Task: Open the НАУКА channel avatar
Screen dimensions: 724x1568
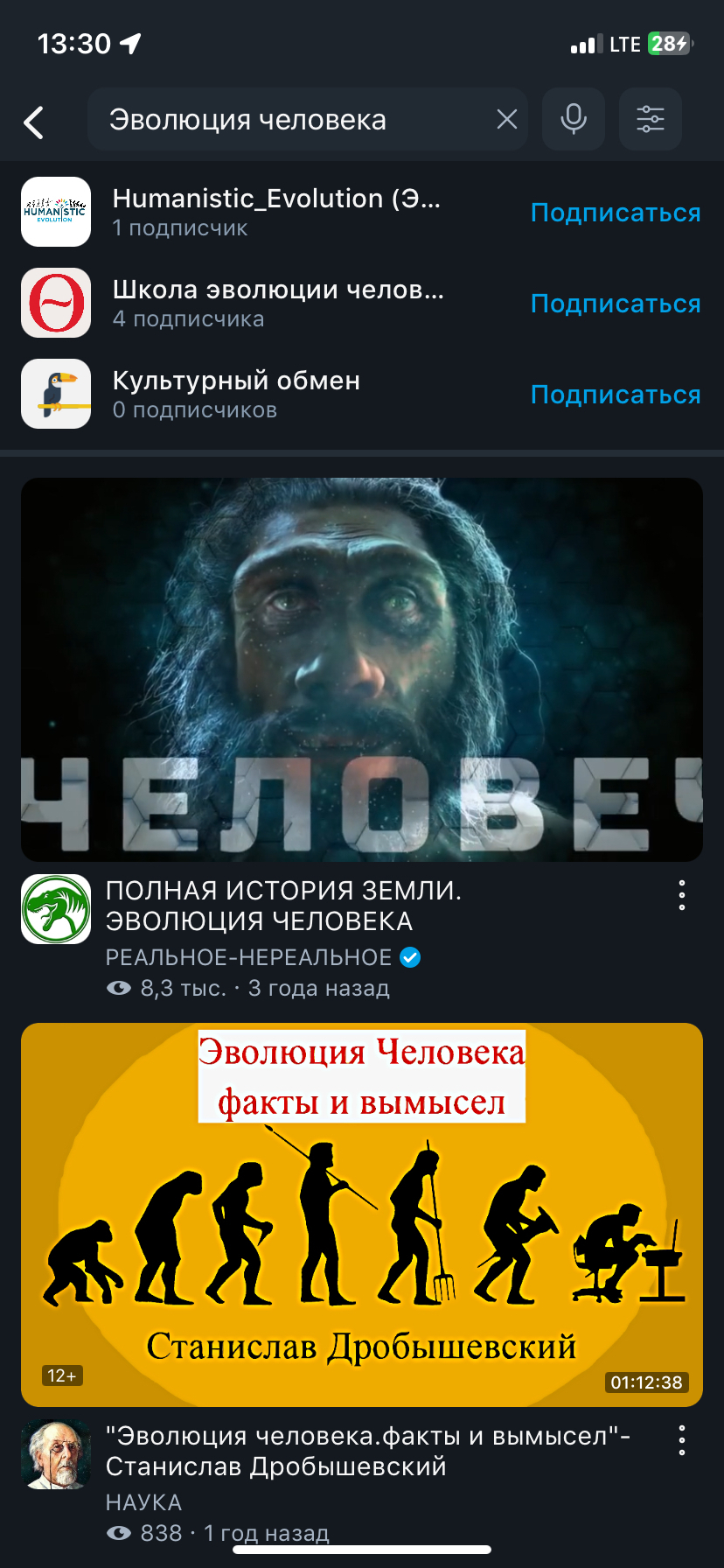Action: (56, 1454)
